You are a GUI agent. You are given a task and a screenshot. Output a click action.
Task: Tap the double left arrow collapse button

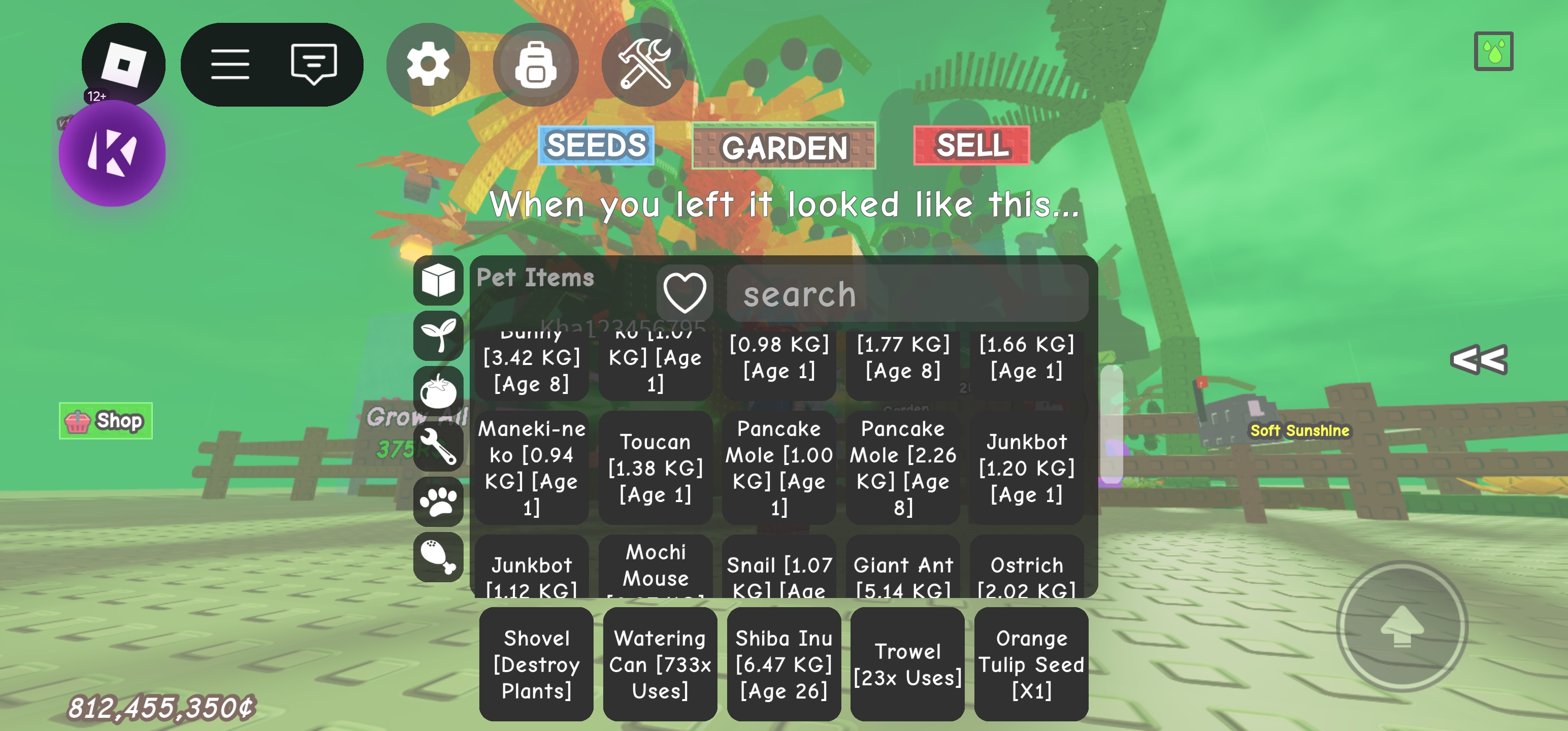coord(1479,359)
